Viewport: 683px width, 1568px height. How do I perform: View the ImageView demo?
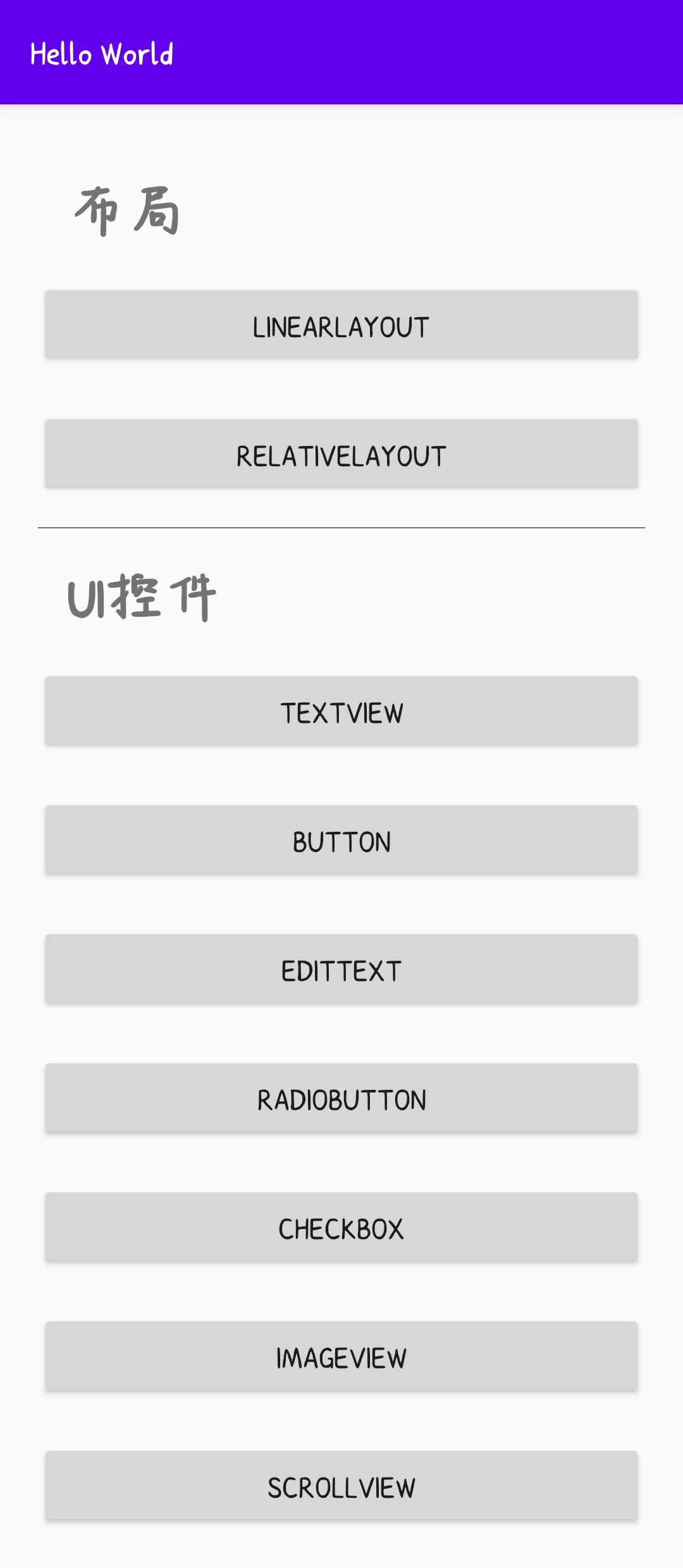[341, 1357]
